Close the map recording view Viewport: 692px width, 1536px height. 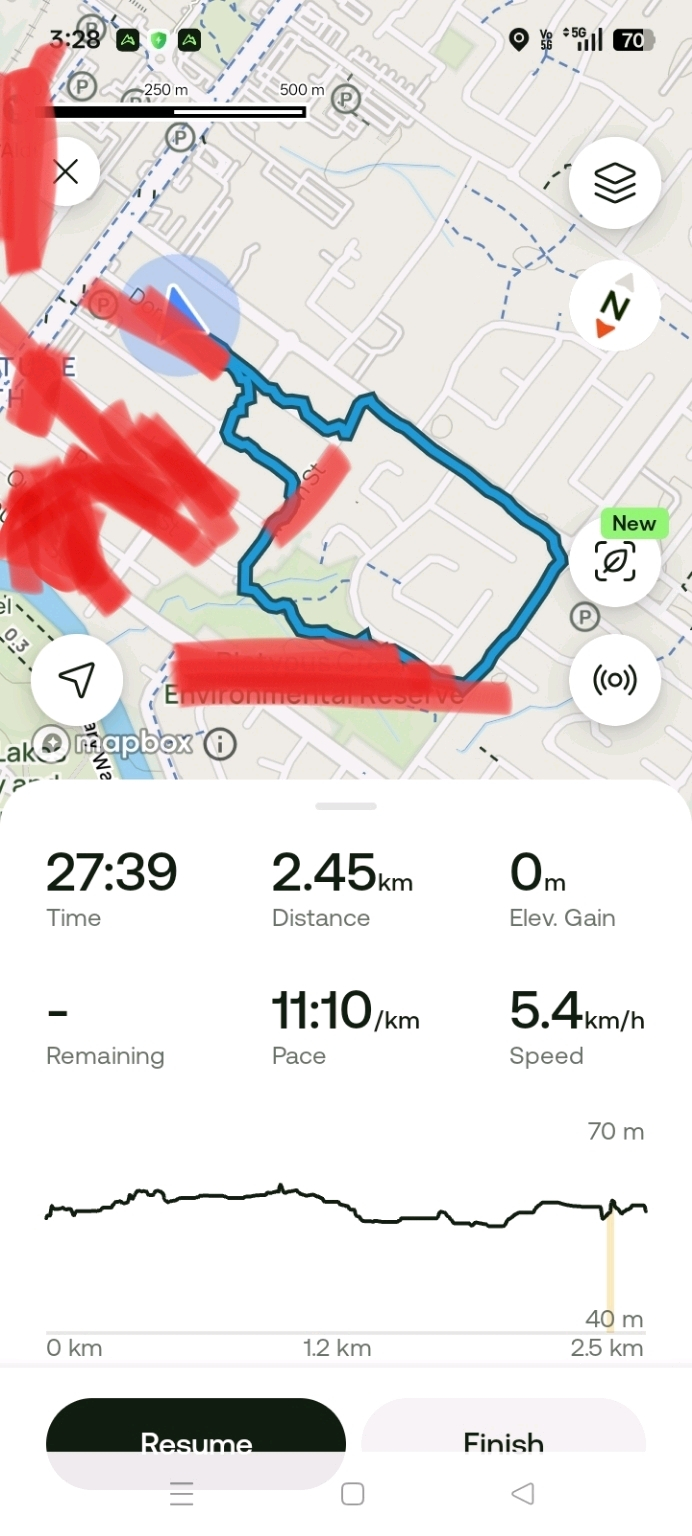point(66,172)
